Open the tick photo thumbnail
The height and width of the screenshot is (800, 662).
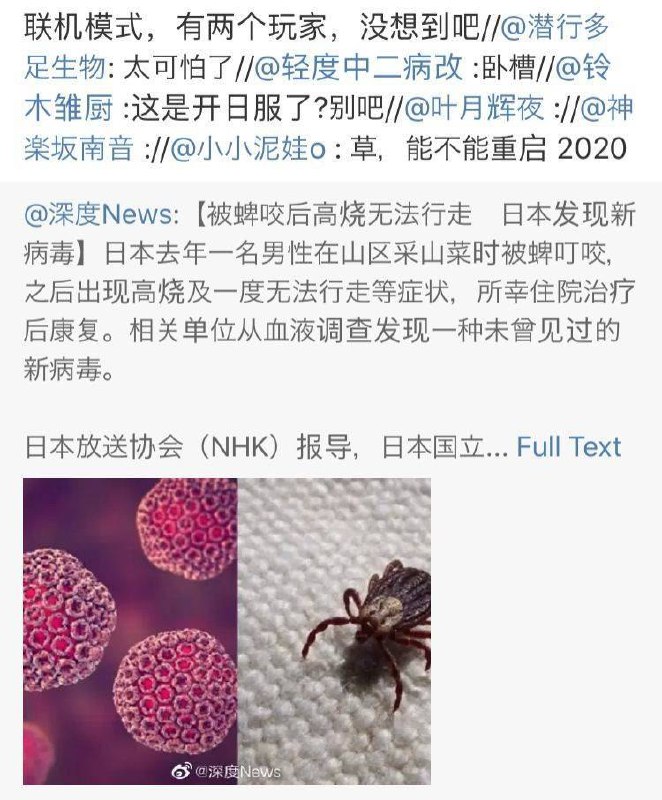click(x=335, y=630)
